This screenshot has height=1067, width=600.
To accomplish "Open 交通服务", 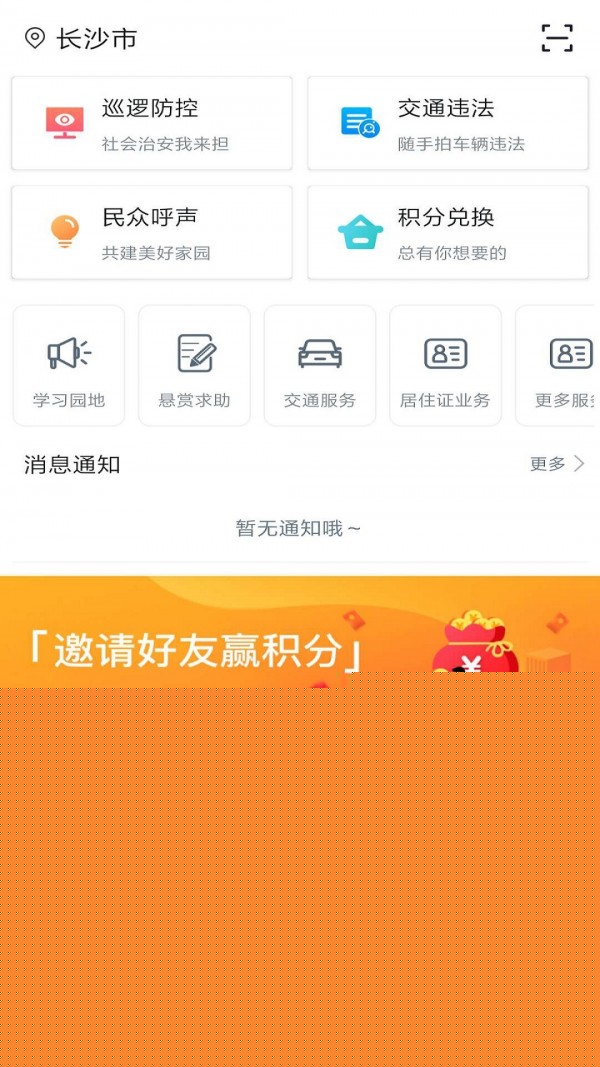I will 320,366.
